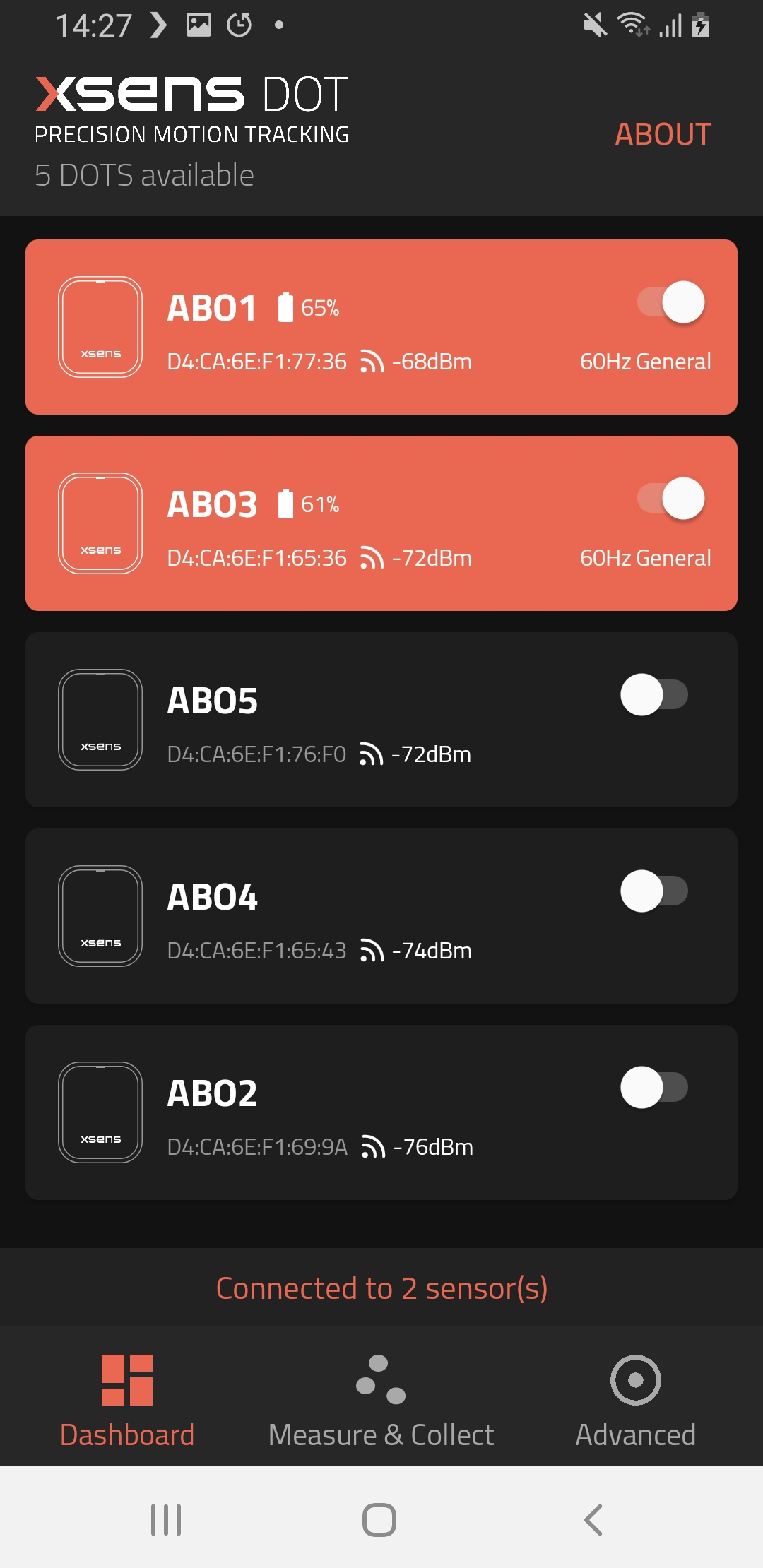This screenshot has width=763, height=1568.
Task: Tap the xsens sensor icon for ABO3
Action: (x=100, y=523)
